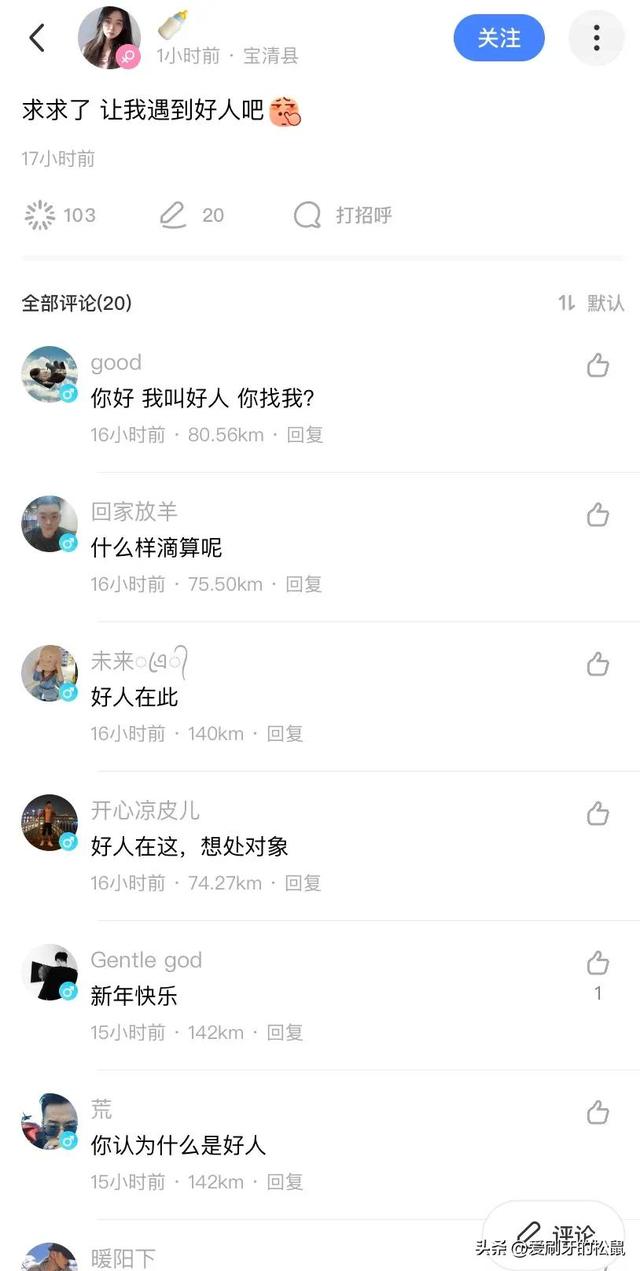This screenshot has width=640, height=1271.
Task: Reply to Gentle god's comment
Action: (x=285, y=1032)
